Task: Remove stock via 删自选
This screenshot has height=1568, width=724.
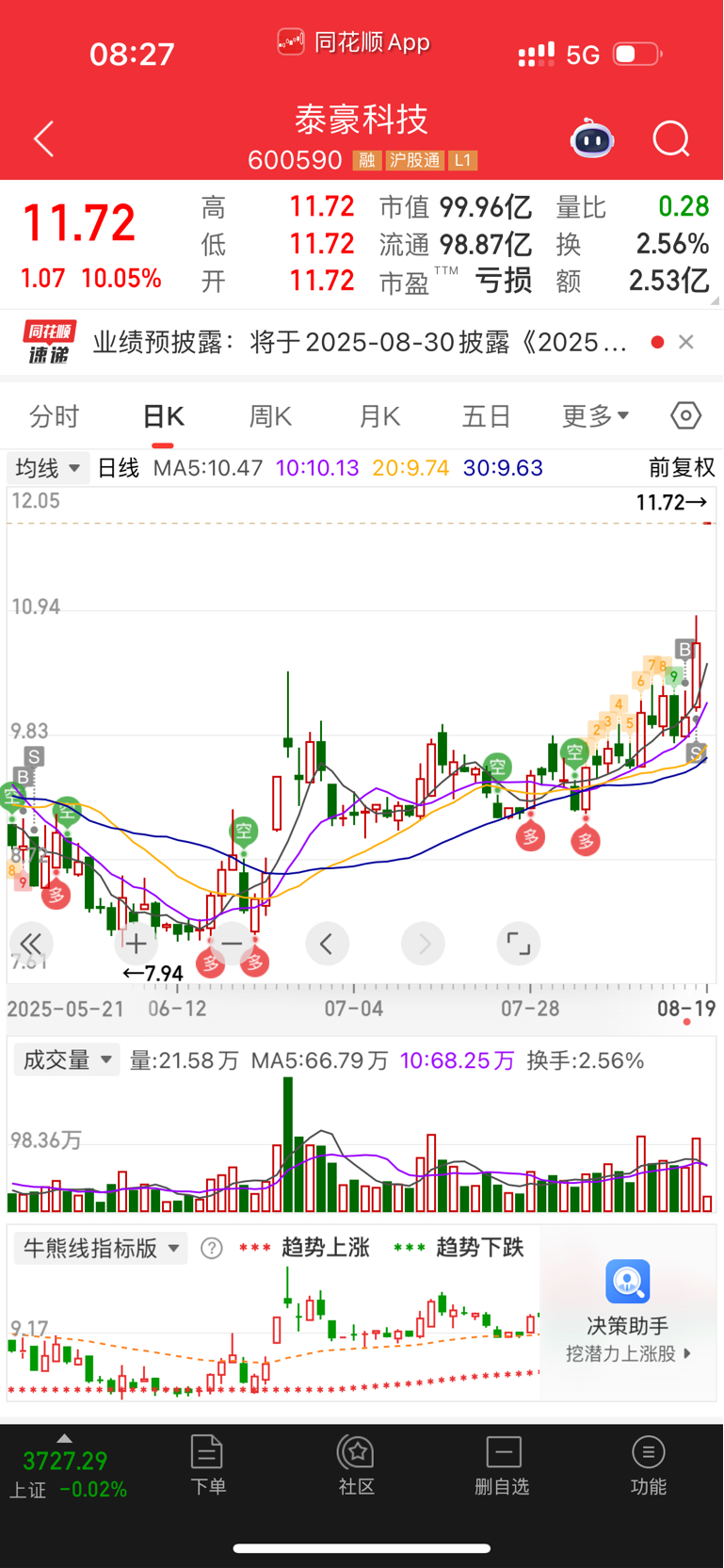Action: point(503,1465)
